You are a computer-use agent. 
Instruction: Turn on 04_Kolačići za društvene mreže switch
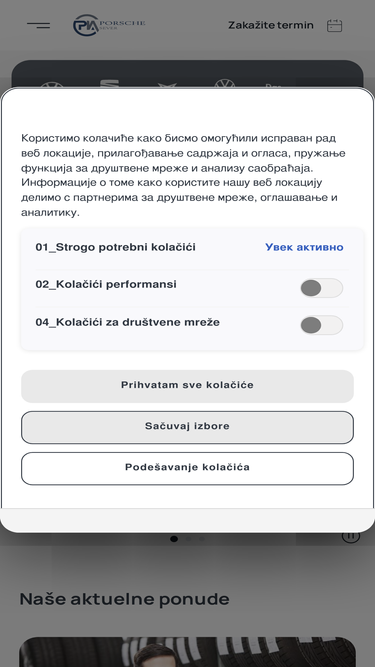tap(321, 325)
